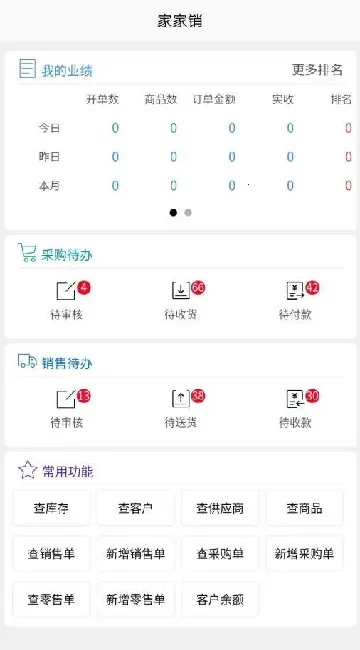
Task: Open 查销售单 sales order lookup
Action: tap(51, 554)
